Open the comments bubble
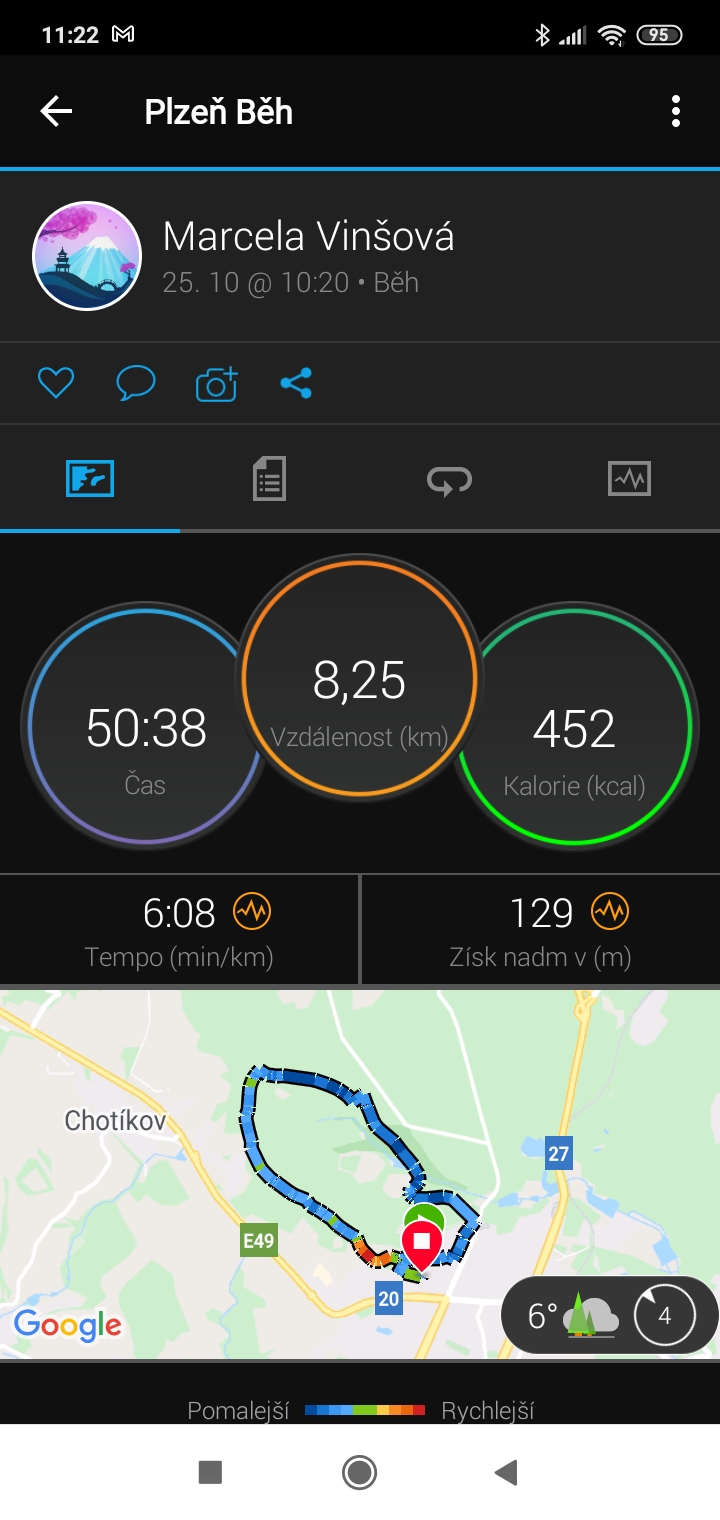This screenshot has width=720, height=1520. click(136, 383)
